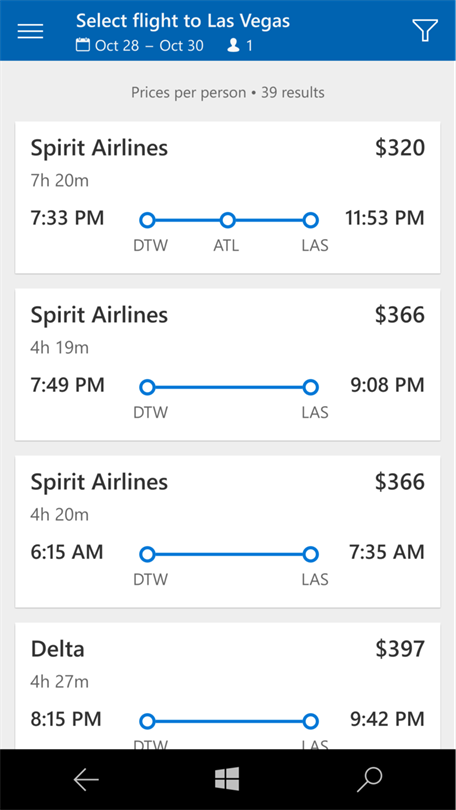
Task: Open the system search magnifier
Action: [369, 779]
